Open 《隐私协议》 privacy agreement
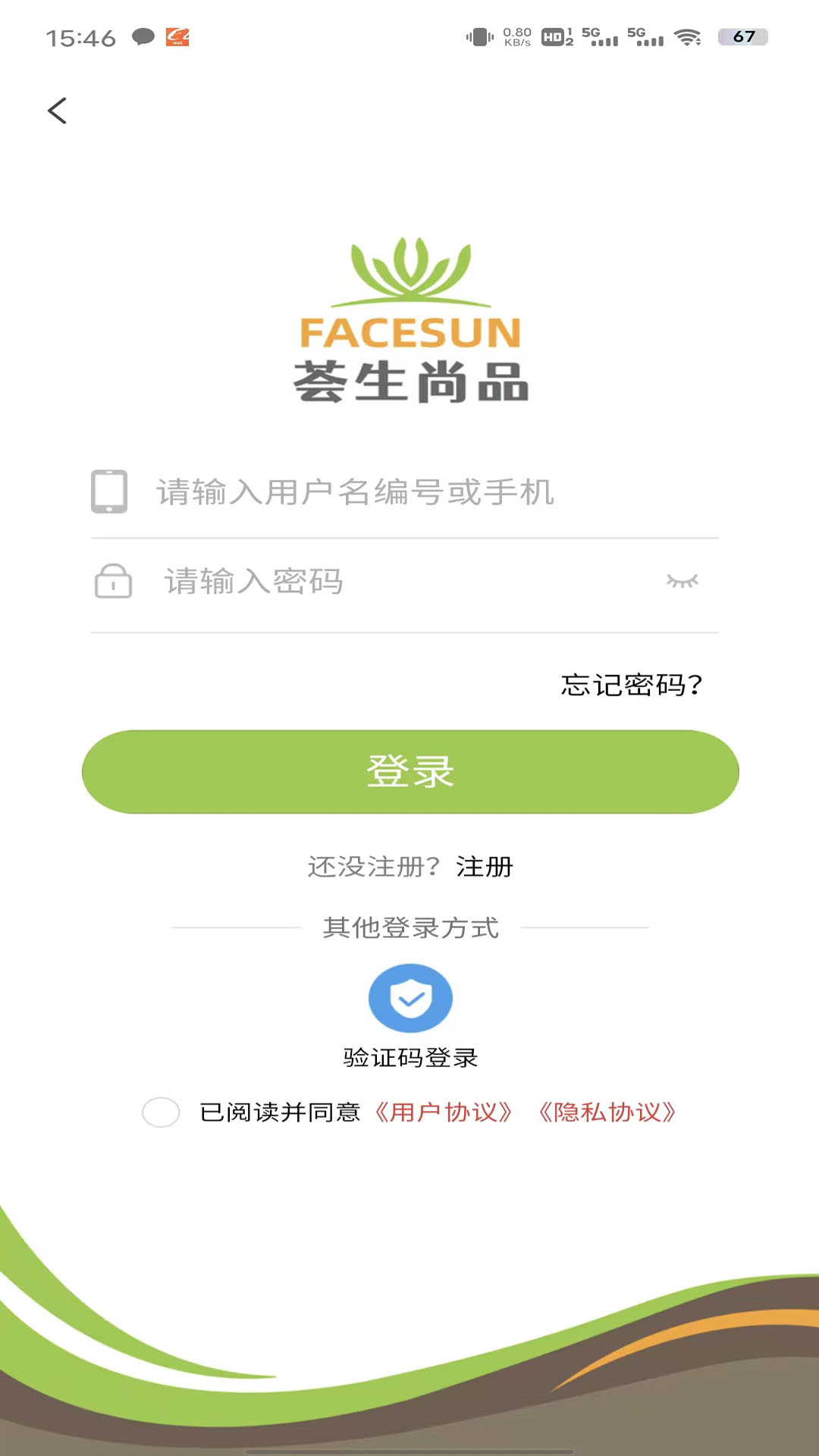This screenshot has width=819, height=1456. click(608, 1112)
